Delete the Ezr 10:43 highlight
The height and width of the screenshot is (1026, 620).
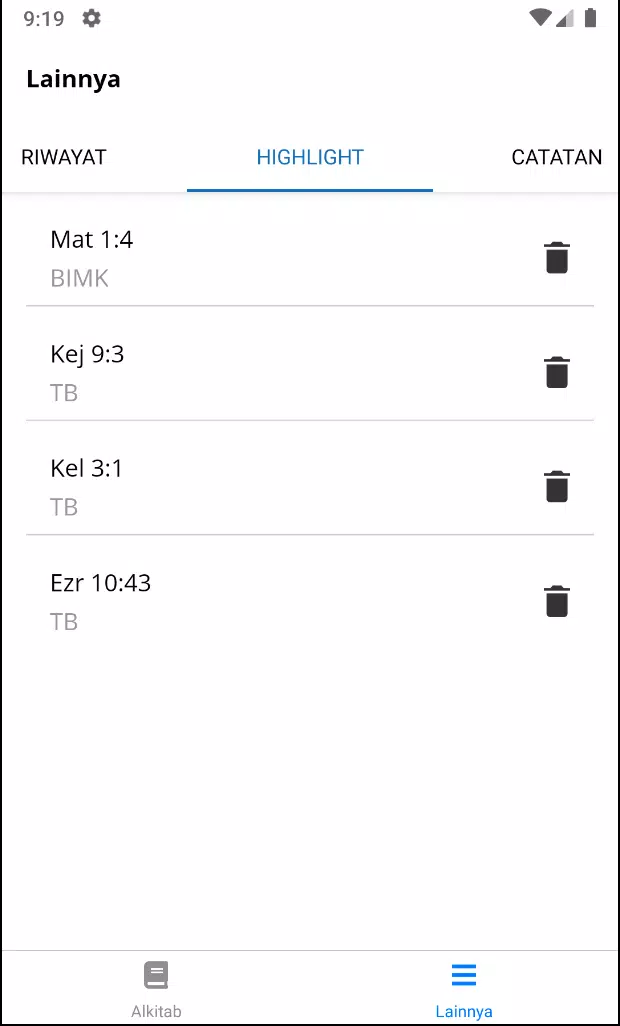557,601
